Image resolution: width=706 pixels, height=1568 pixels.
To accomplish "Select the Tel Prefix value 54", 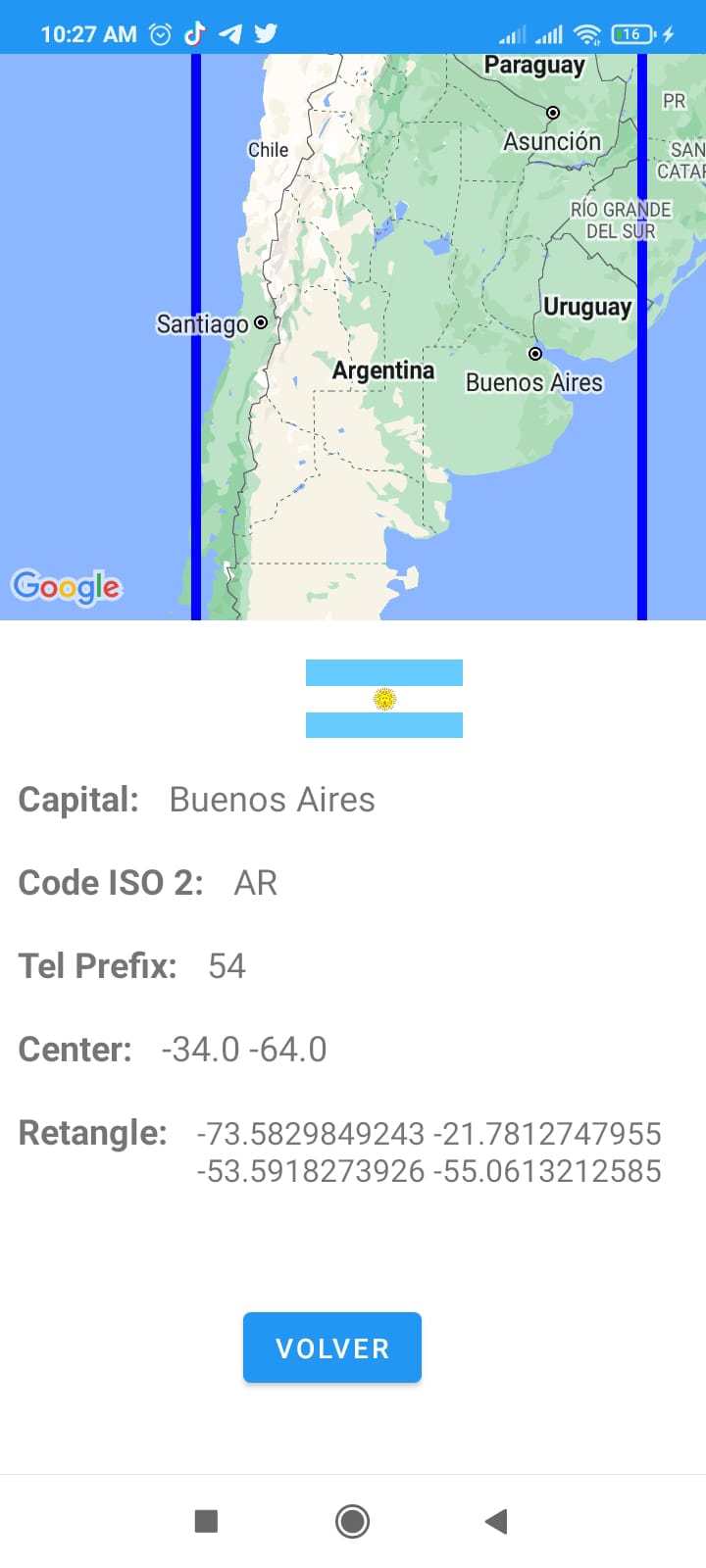I will 228,965.
